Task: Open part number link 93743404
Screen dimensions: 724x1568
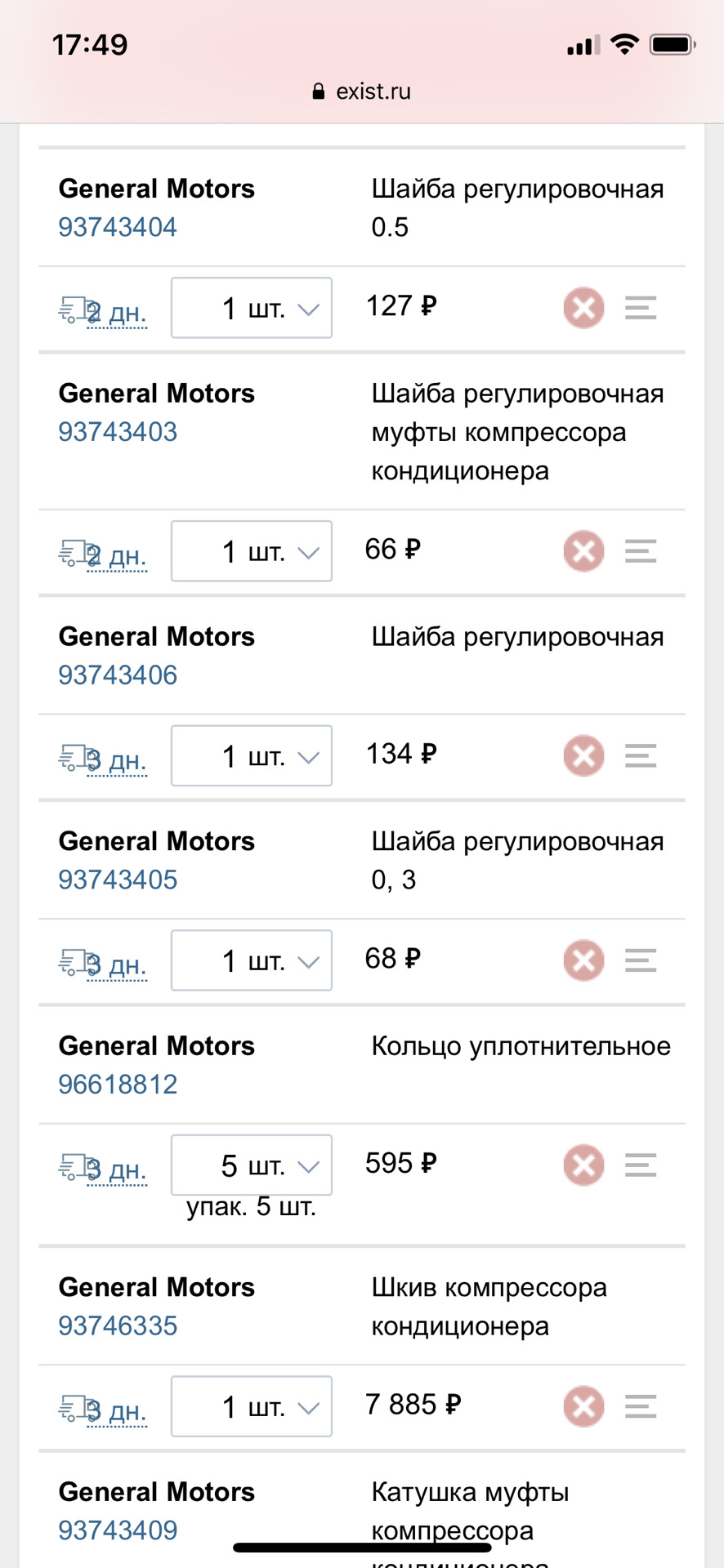Action: (x=117, y=227)
